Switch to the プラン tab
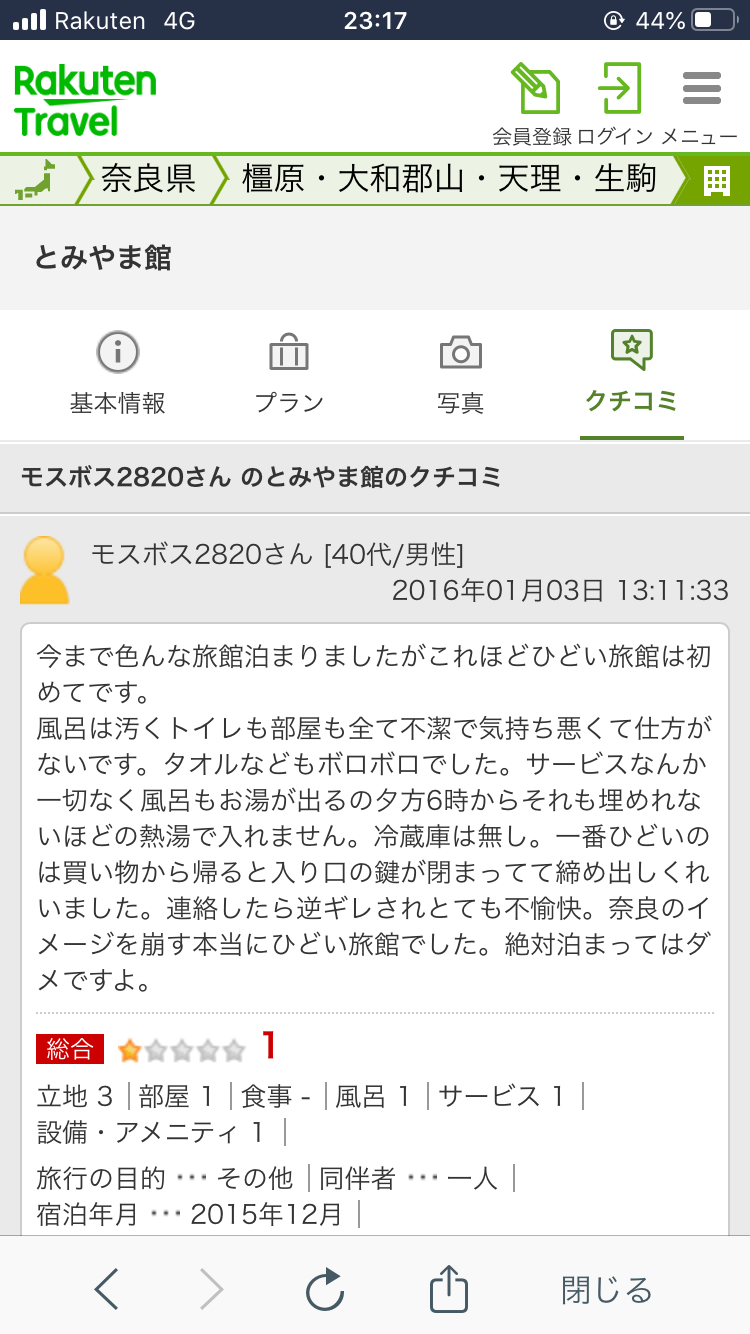Screen dimensions: 750x1334 [289, 375]
